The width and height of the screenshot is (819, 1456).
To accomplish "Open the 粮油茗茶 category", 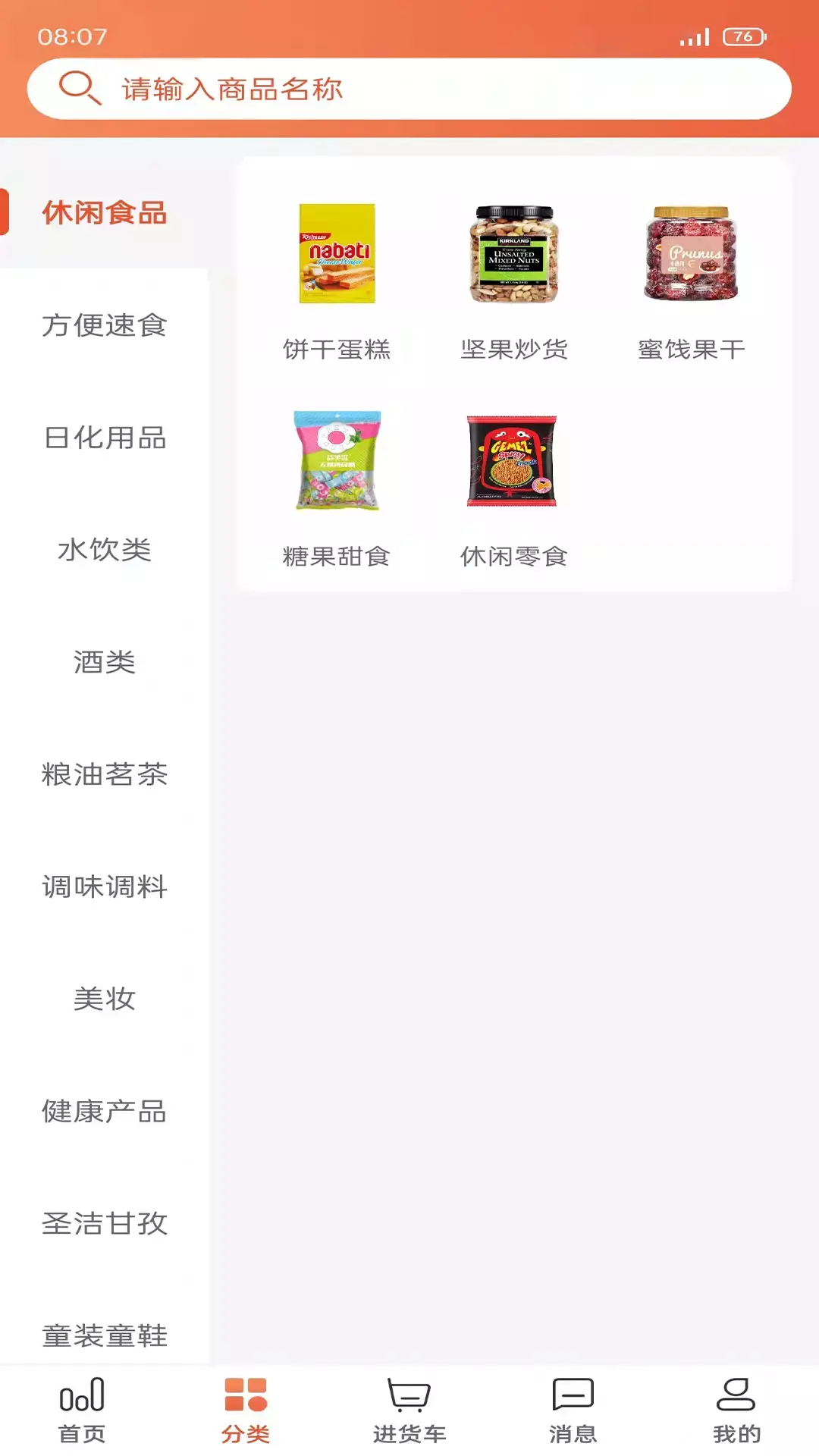I will tap(105, 775).
